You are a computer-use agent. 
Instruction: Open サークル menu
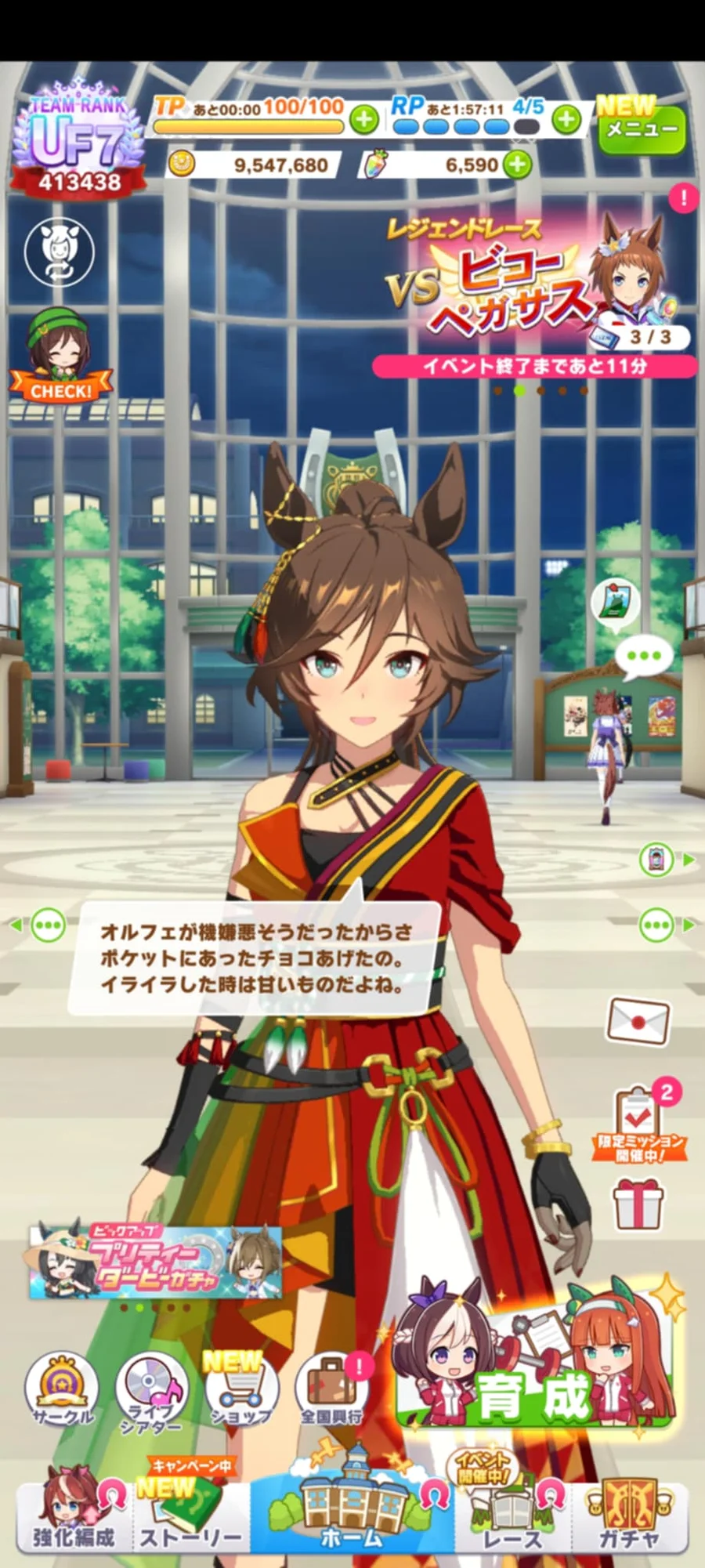pos(62,1391)
